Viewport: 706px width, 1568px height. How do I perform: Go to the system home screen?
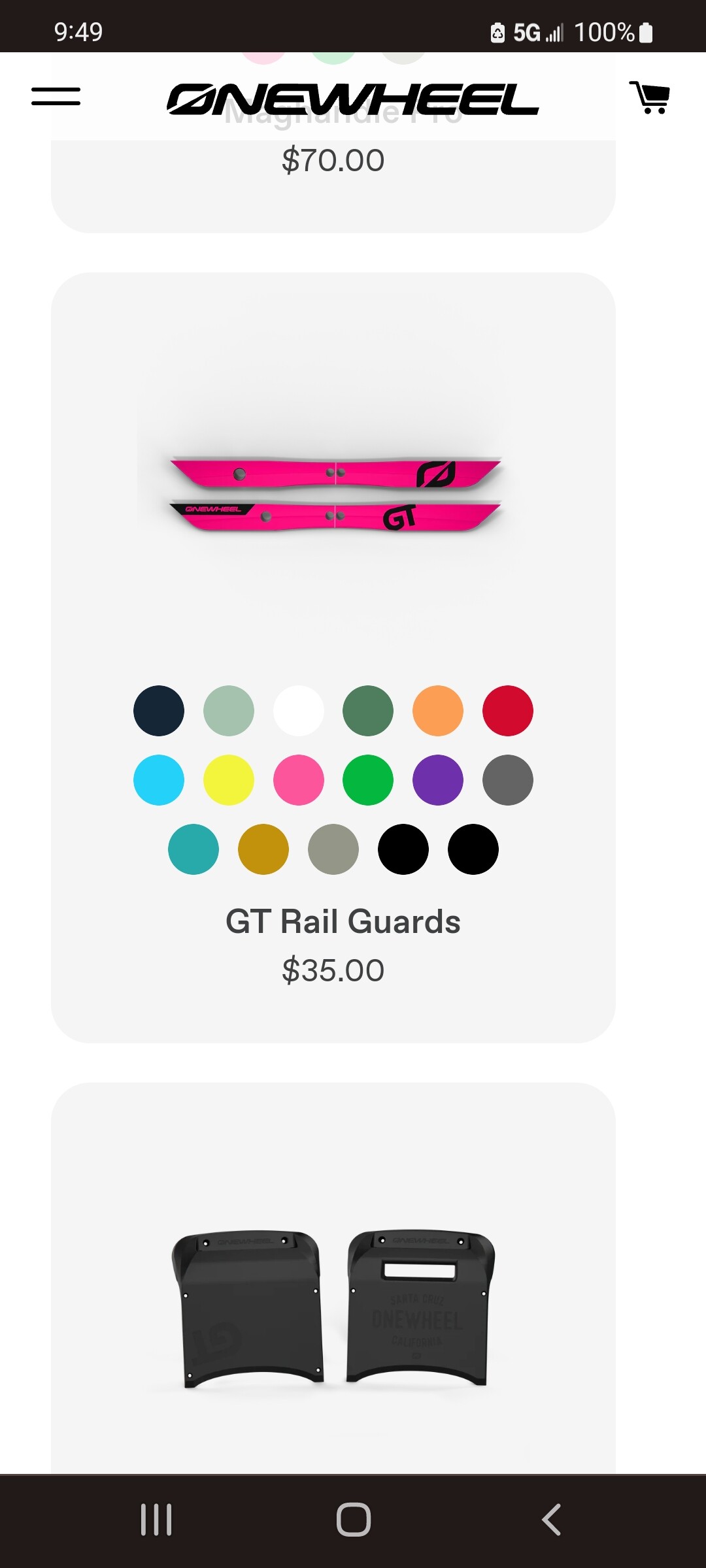click(353, 1520)
